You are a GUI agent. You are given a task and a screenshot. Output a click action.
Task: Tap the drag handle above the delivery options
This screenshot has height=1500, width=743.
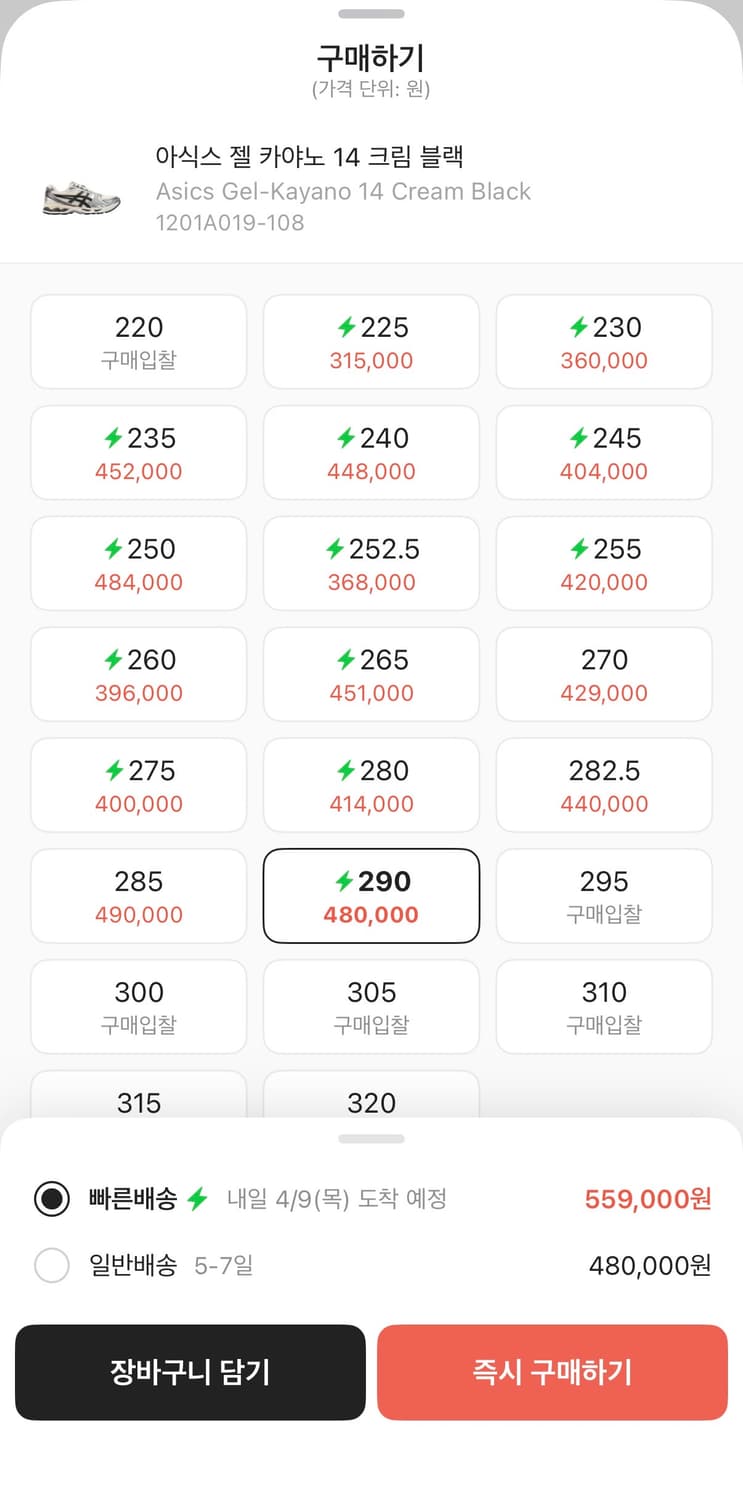point(371,1138)
